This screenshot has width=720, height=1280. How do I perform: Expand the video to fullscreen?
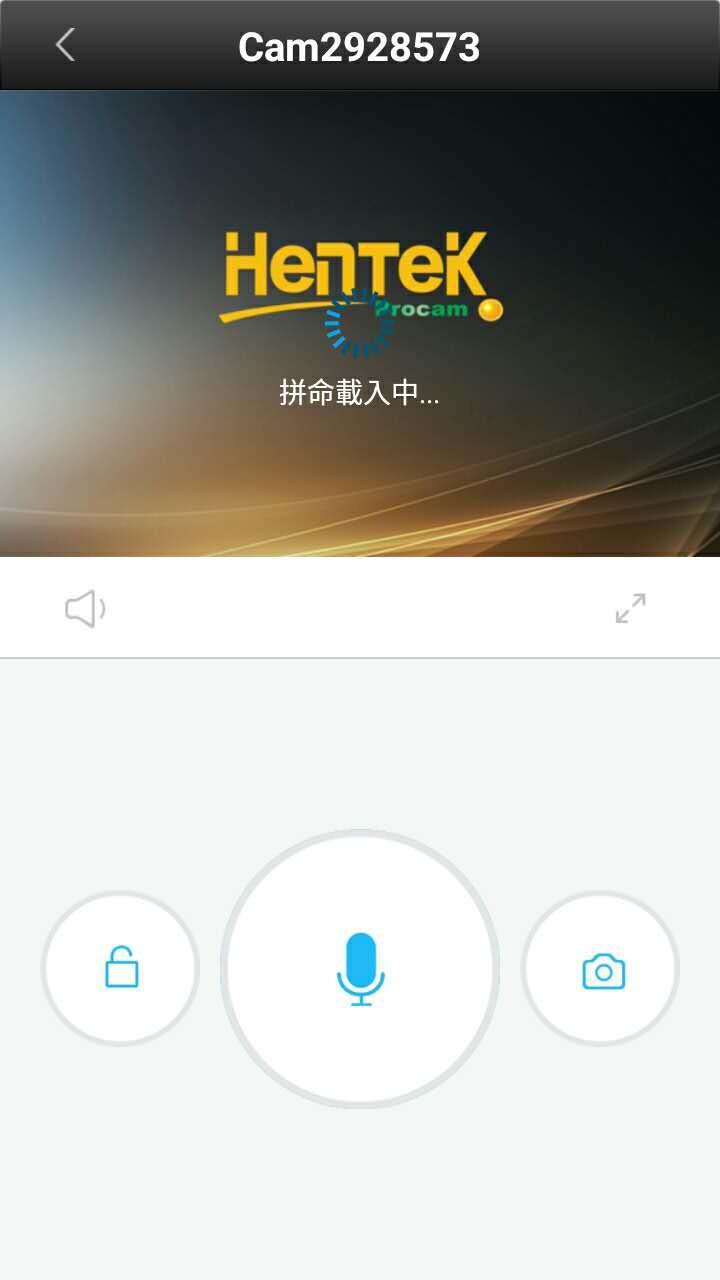coord(630,608)
